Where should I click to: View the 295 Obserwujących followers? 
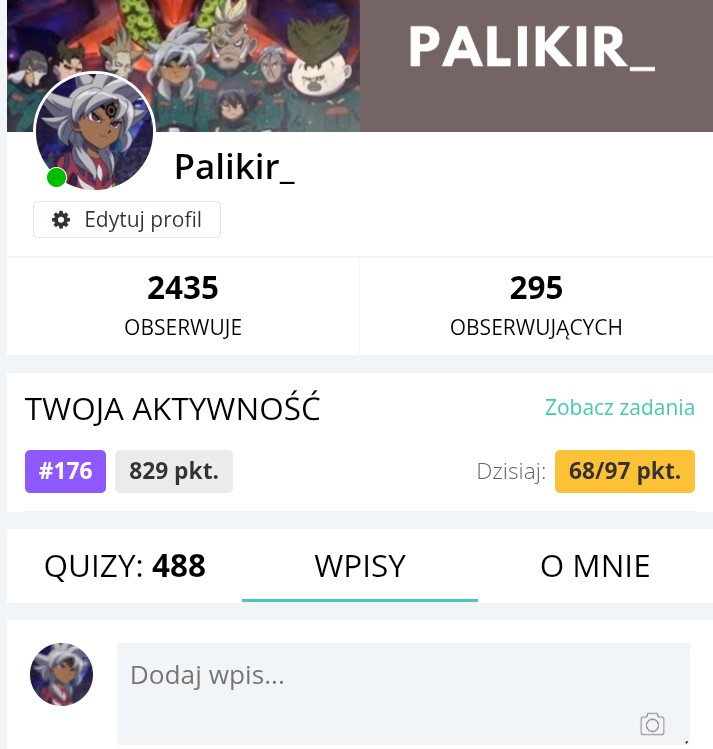[x=536, y=306]
